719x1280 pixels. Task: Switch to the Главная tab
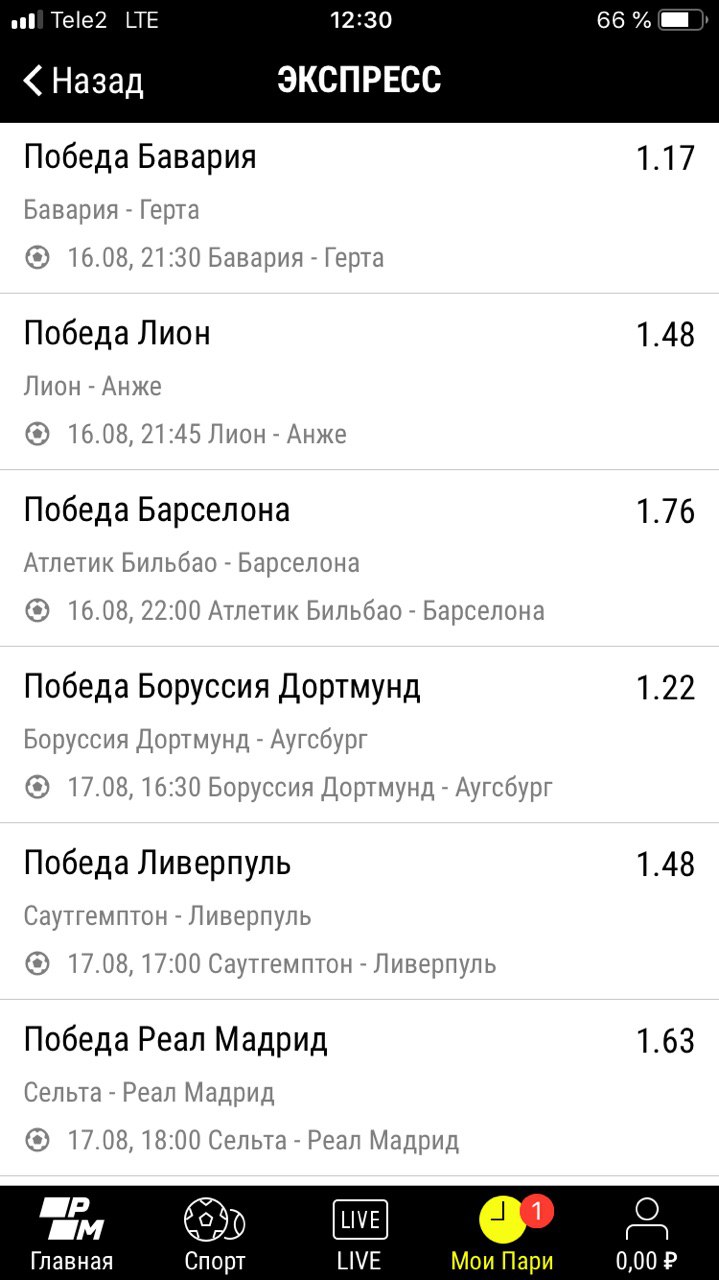pyautogui.click(x=72, y=1234)
